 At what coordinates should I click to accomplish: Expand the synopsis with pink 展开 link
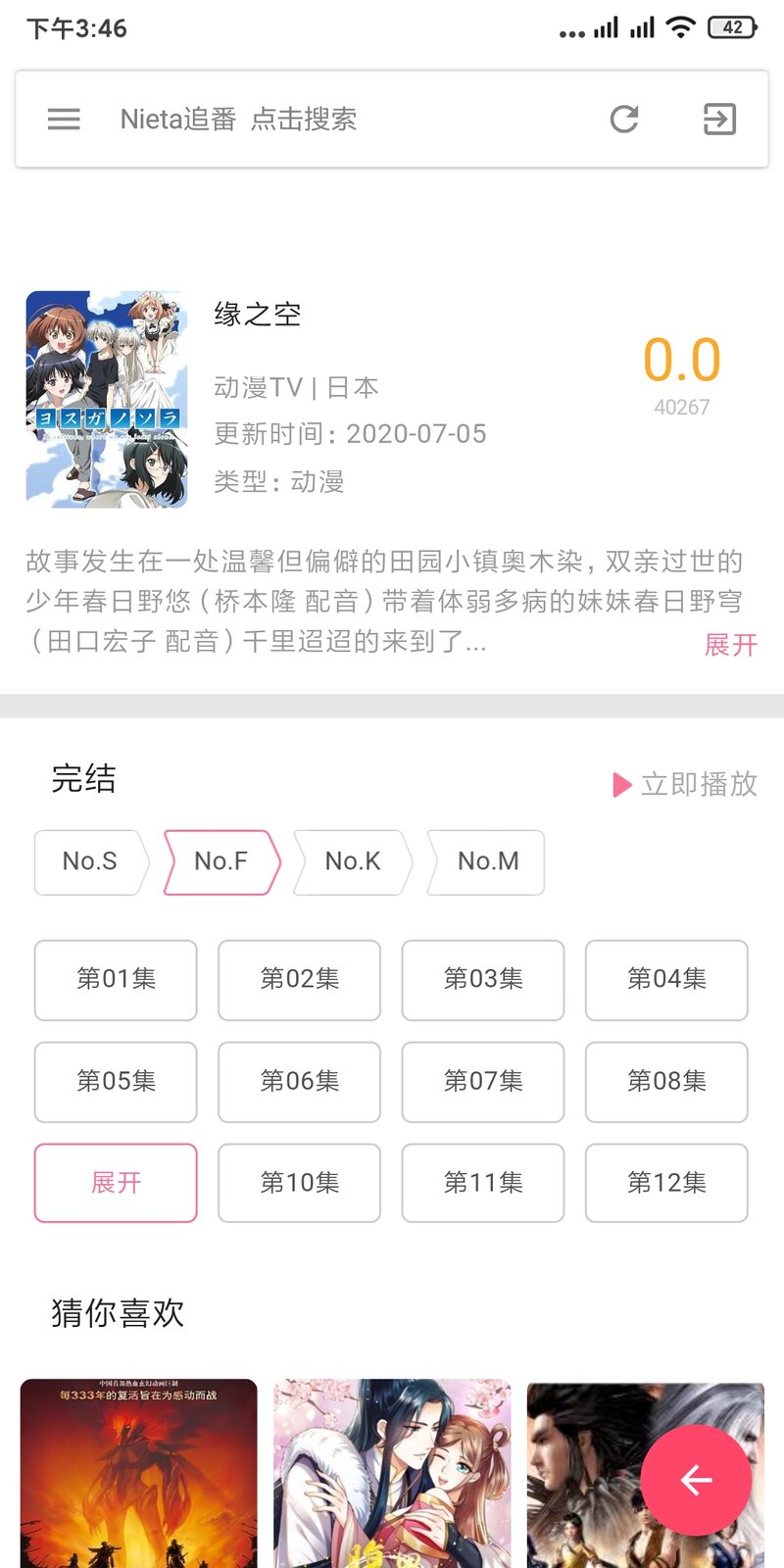pyautogui.click(x=730, y=644)
